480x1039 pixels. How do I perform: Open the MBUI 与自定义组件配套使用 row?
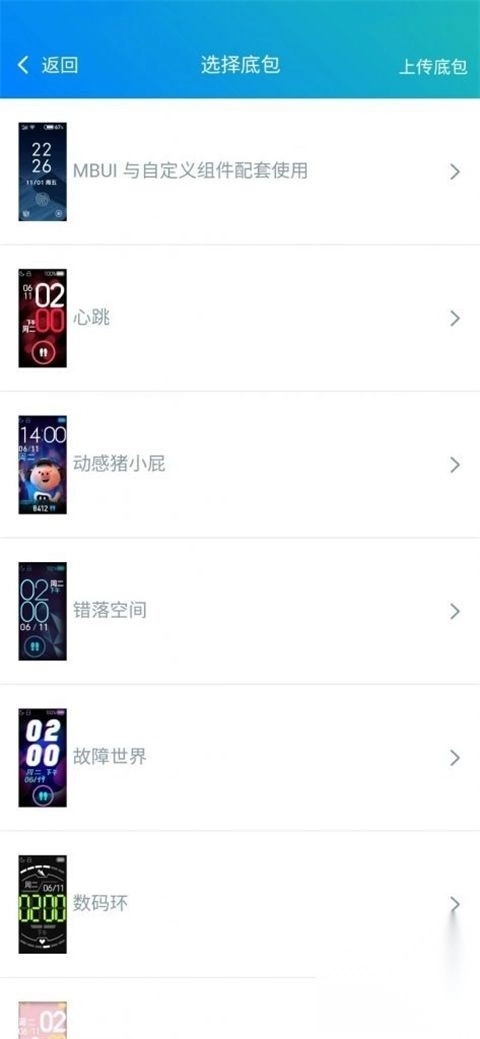240,172
